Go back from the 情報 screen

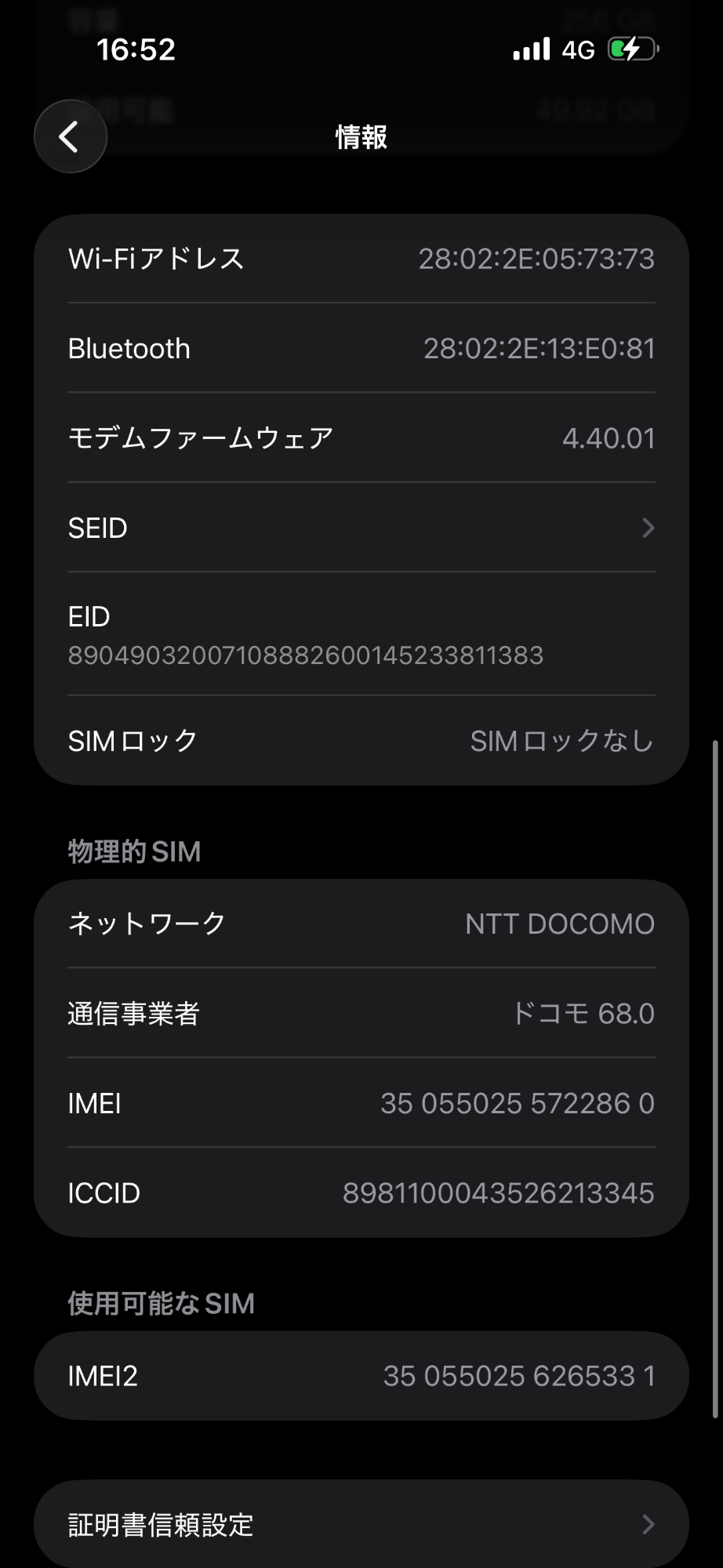(71, 136)
